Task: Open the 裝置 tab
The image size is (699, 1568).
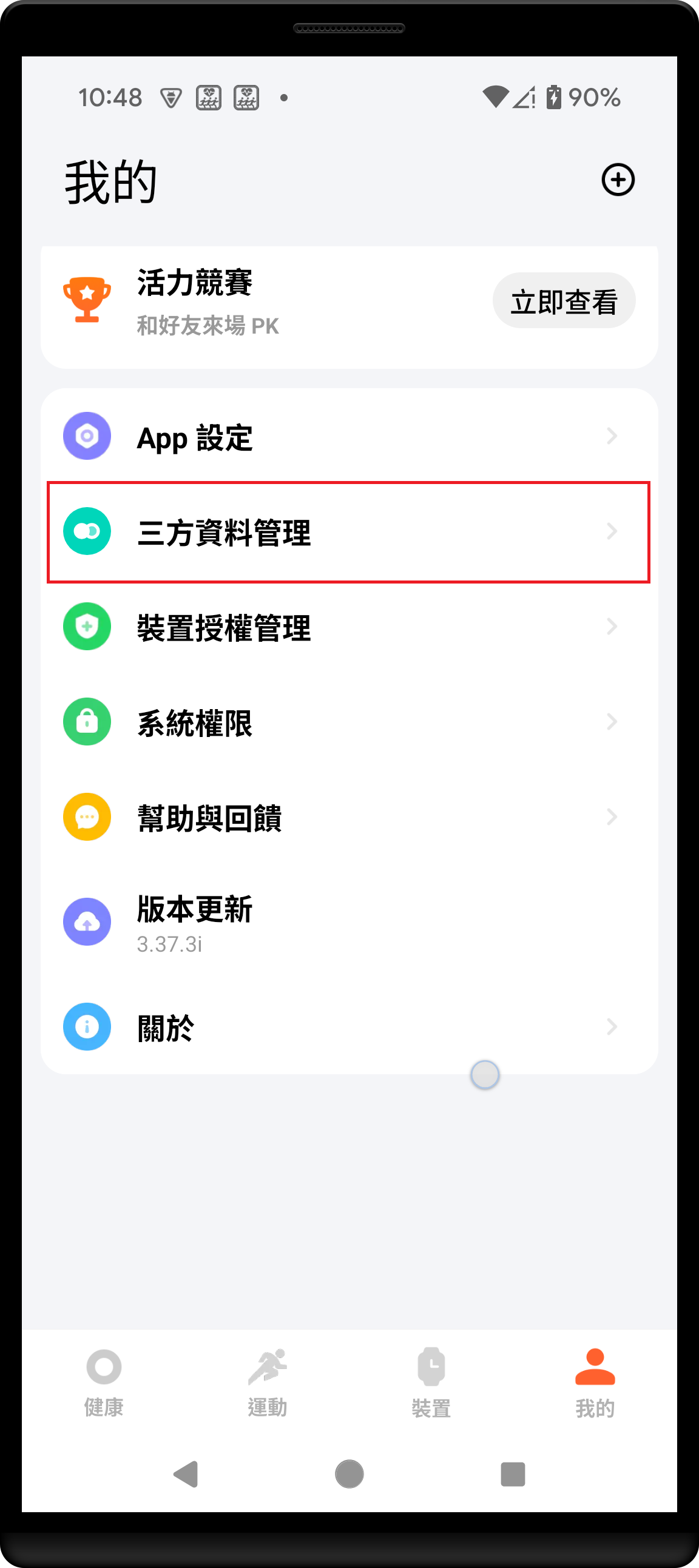Action: point(431,1382)
